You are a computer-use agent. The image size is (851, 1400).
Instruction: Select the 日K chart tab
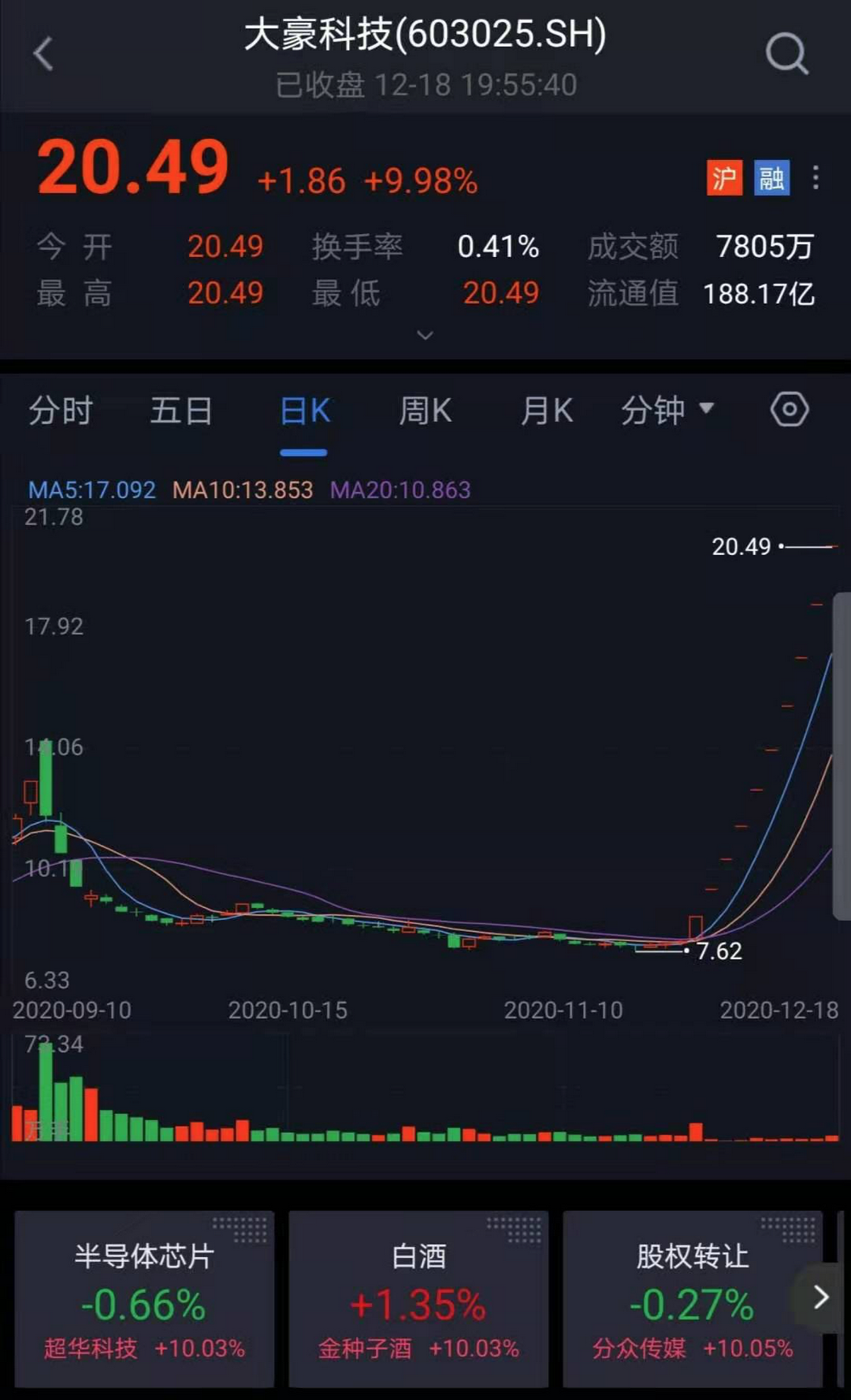click(304, 411)
